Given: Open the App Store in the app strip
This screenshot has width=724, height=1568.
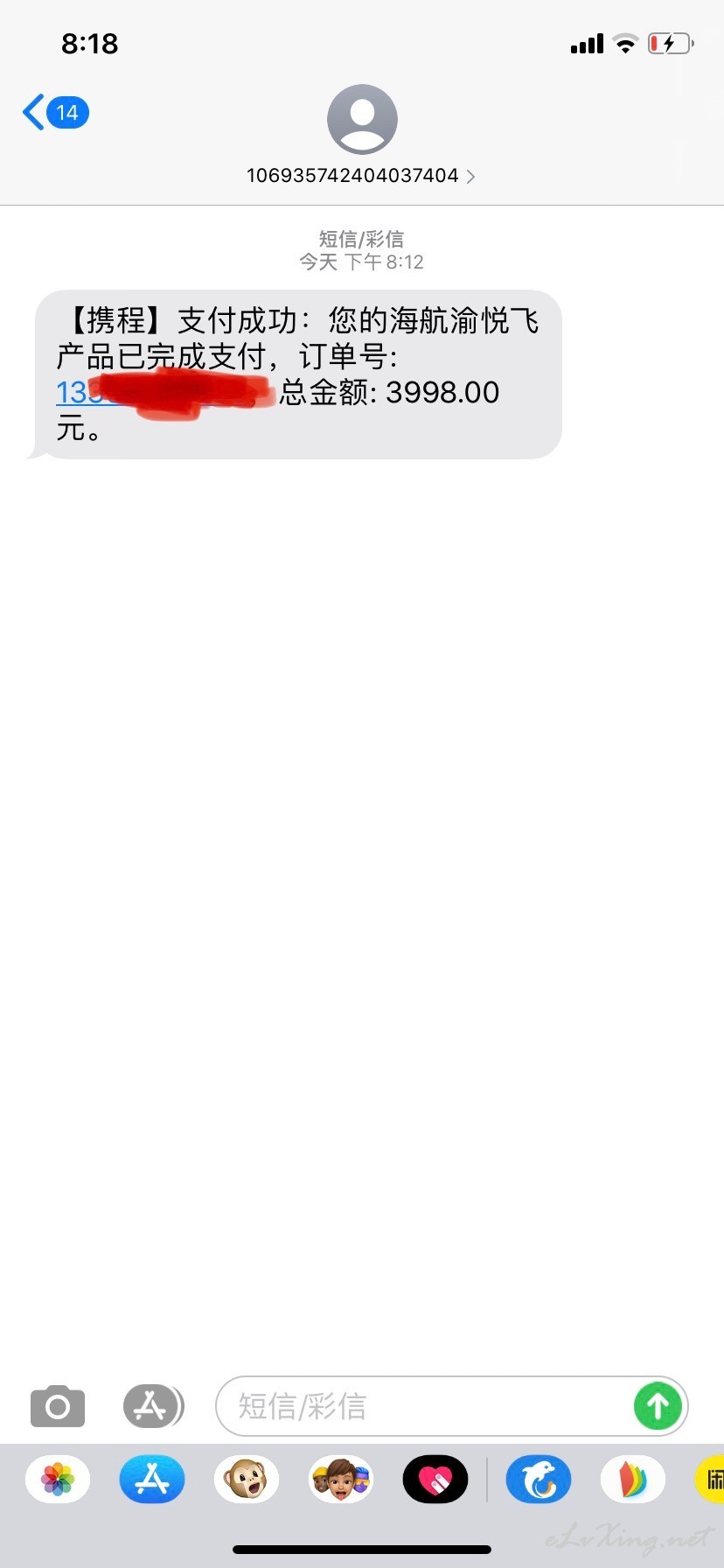Looking at the screenshot, I should coord(152,1480).
